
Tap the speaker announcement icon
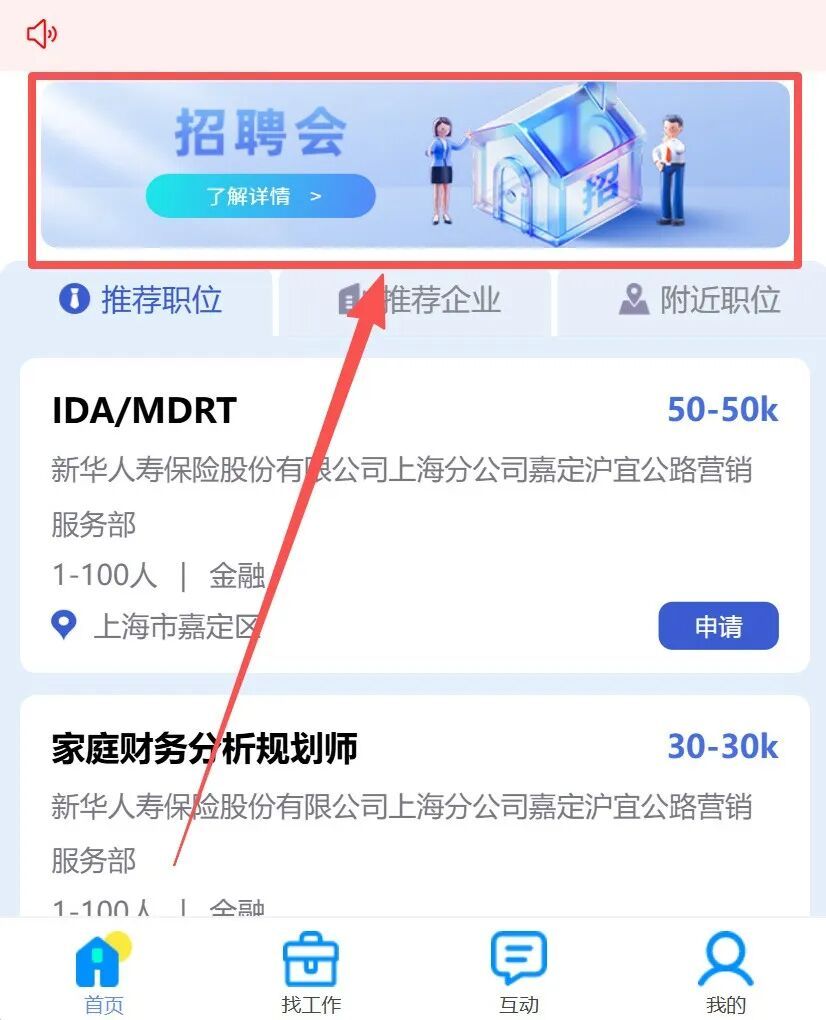point(41,34)
